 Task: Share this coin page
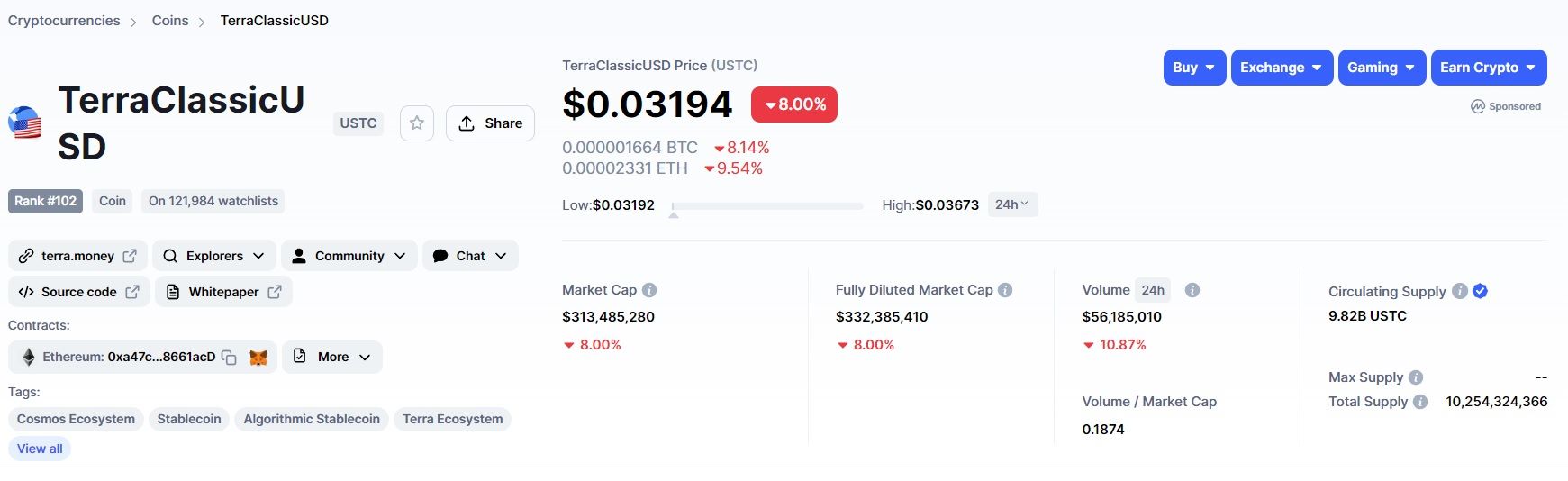click(490, 123)
